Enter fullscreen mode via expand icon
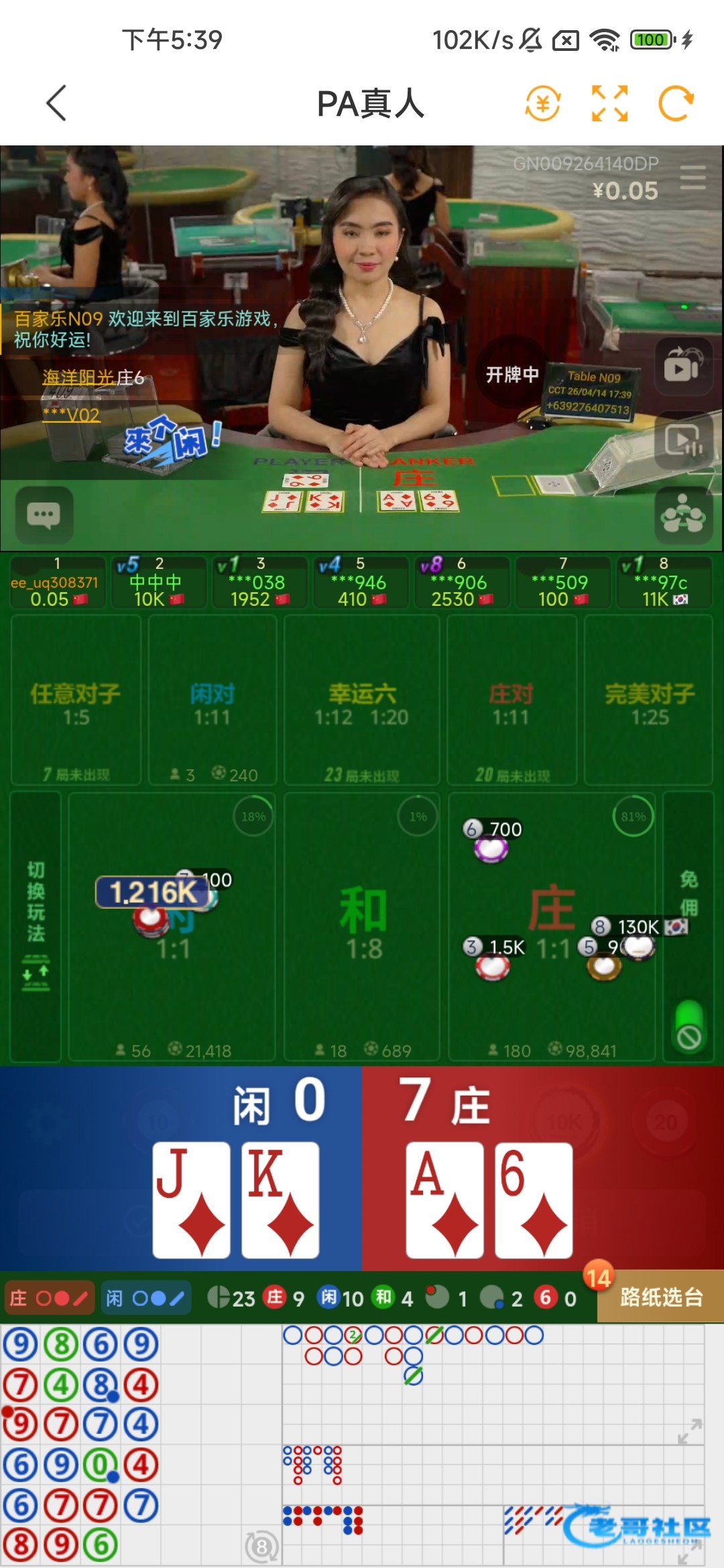Image resolution: width=724 pixels, height=1568 pixels. coord(609,104)
